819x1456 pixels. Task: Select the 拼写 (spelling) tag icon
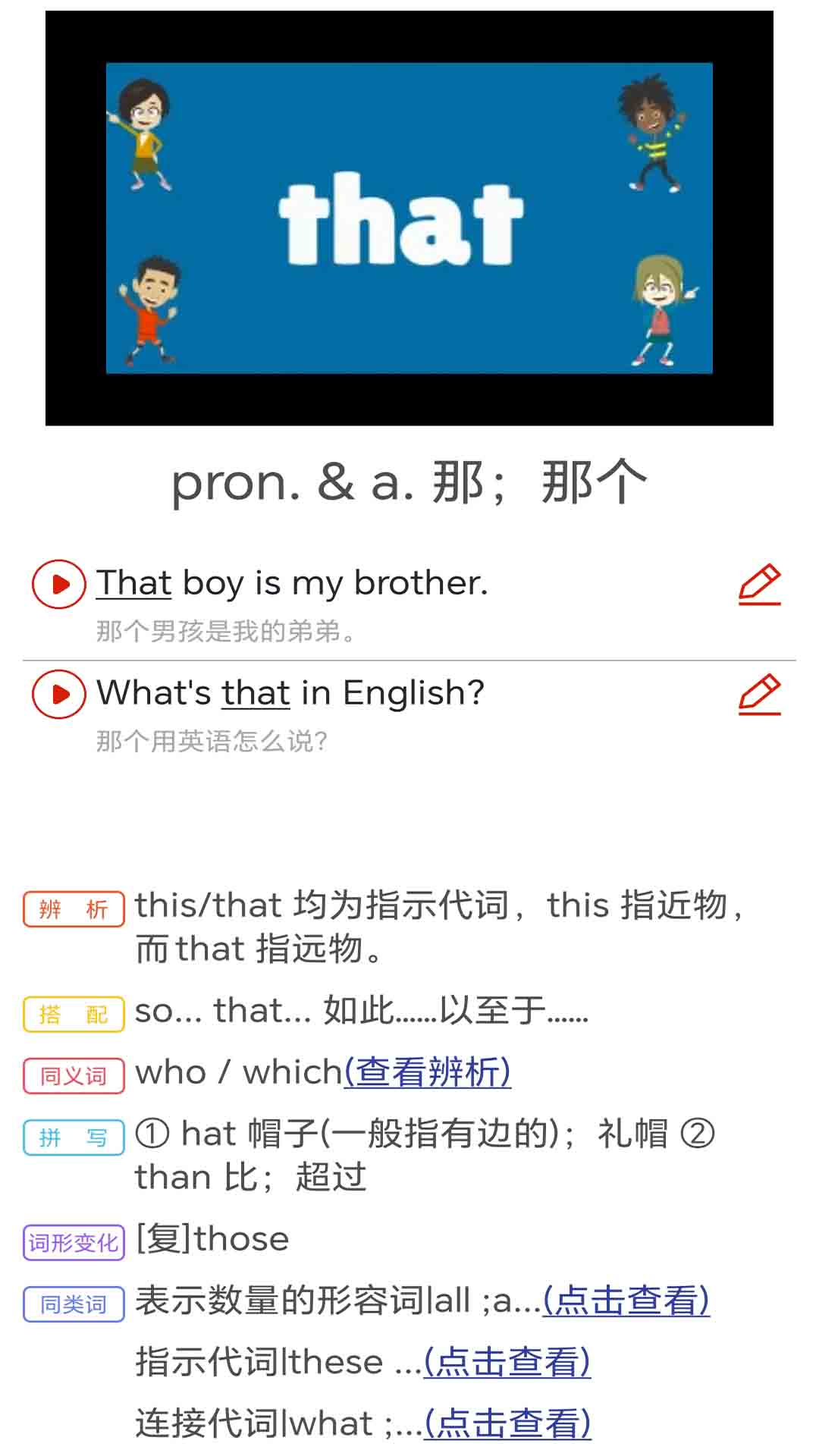[x=74, y=1137]
